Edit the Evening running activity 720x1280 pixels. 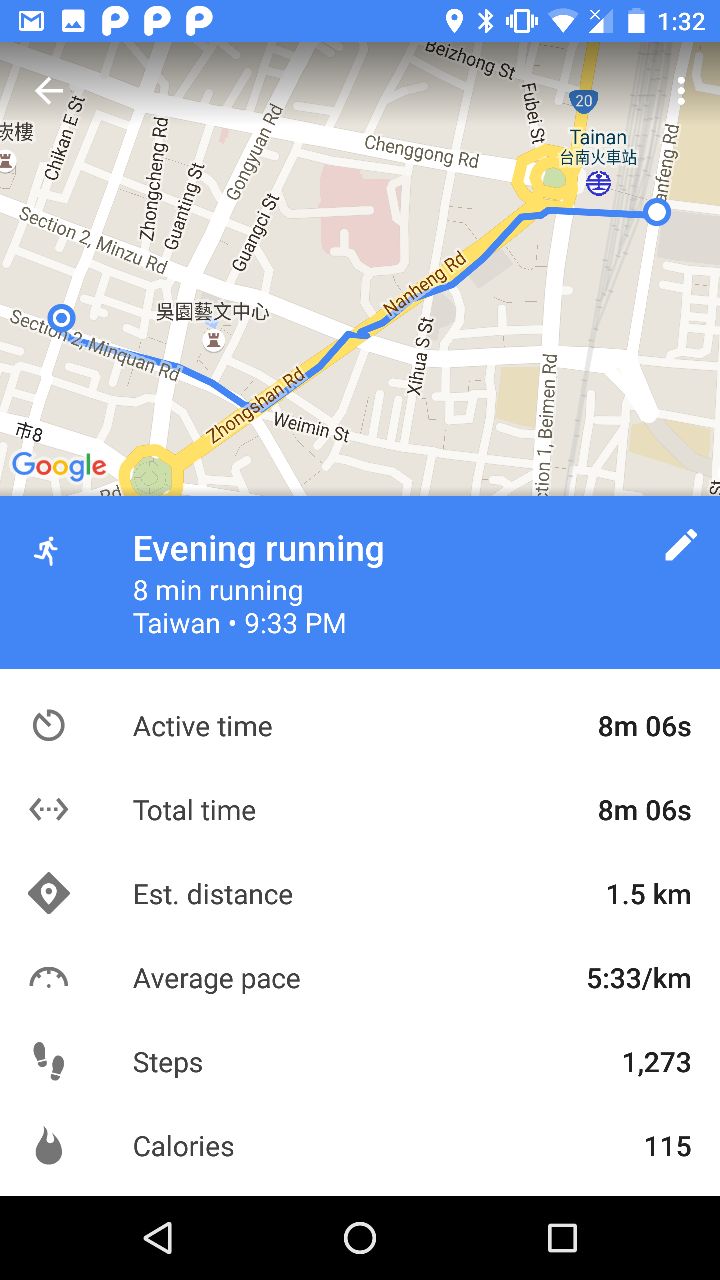click(x=680, y=546)
